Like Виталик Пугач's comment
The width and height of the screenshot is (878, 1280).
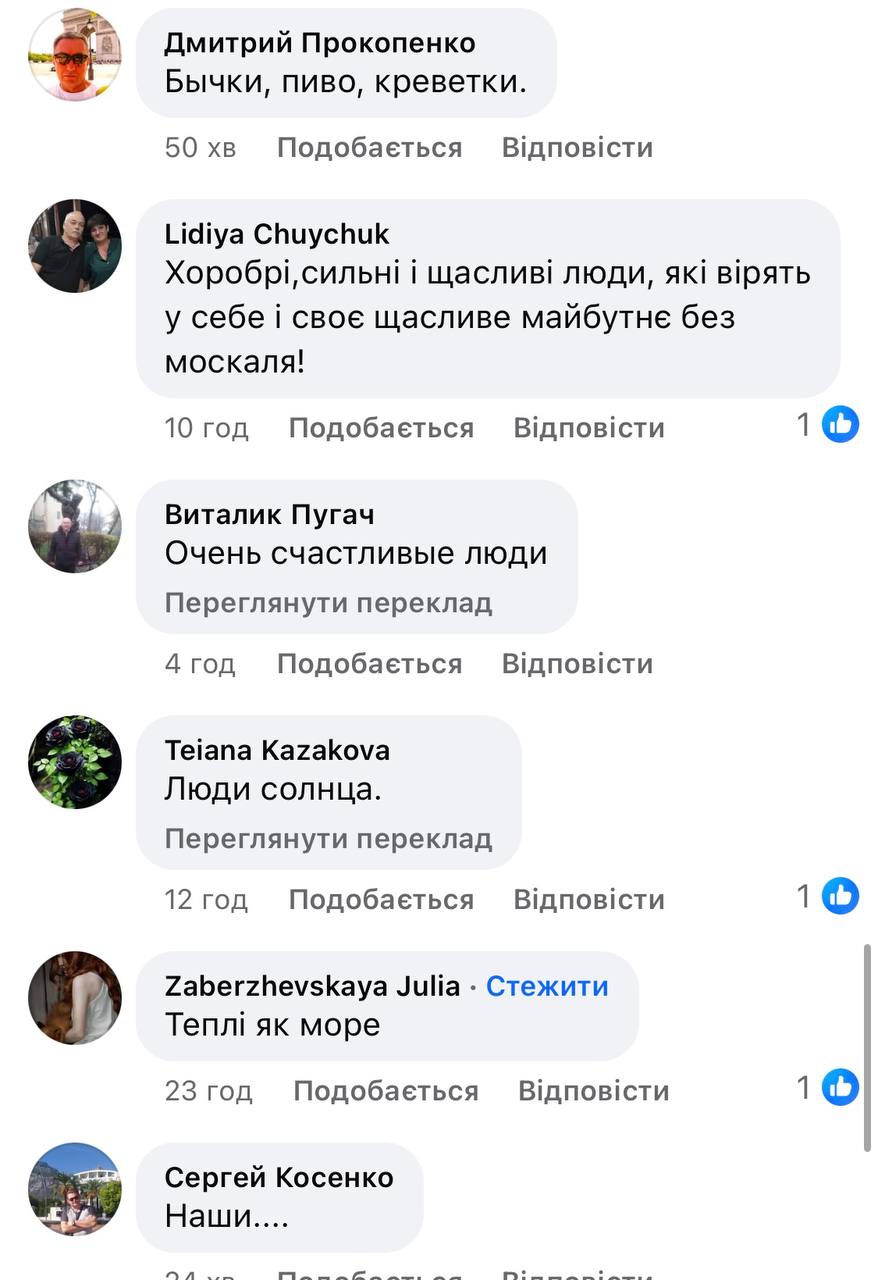click(x=369, y=664)
